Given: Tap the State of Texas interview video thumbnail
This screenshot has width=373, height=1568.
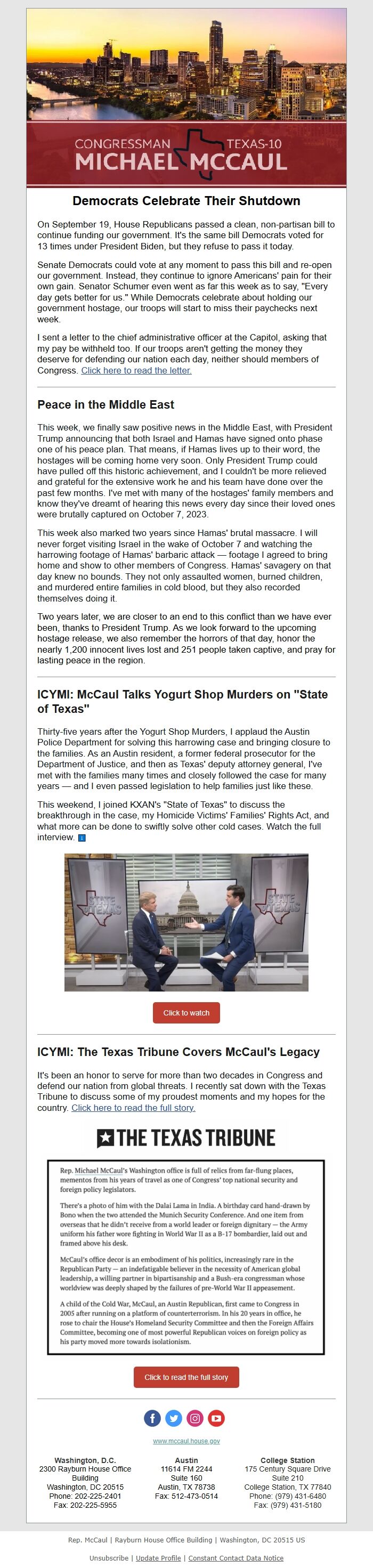Looking at the screenshot, I should 186,922.
